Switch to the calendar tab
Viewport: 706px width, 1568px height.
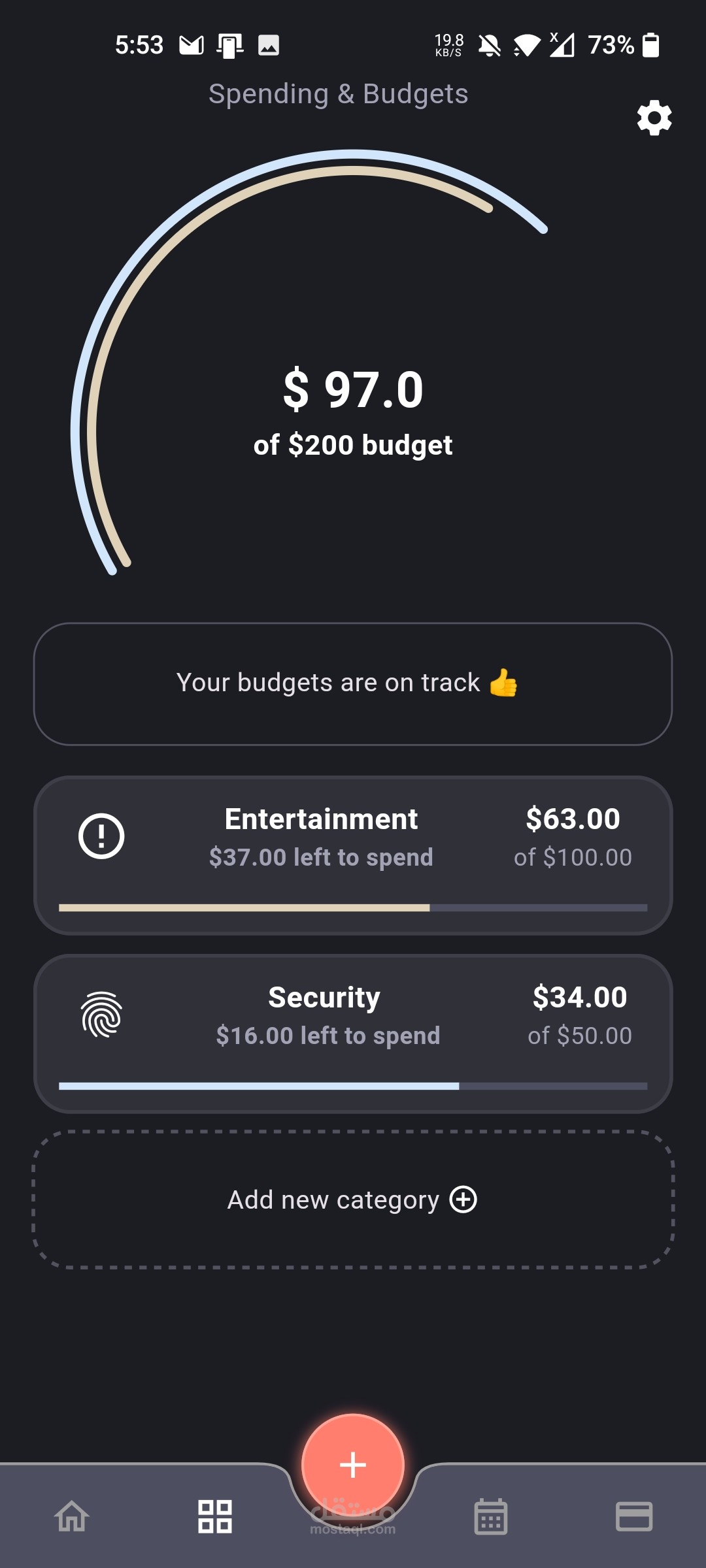point(491,1516)
